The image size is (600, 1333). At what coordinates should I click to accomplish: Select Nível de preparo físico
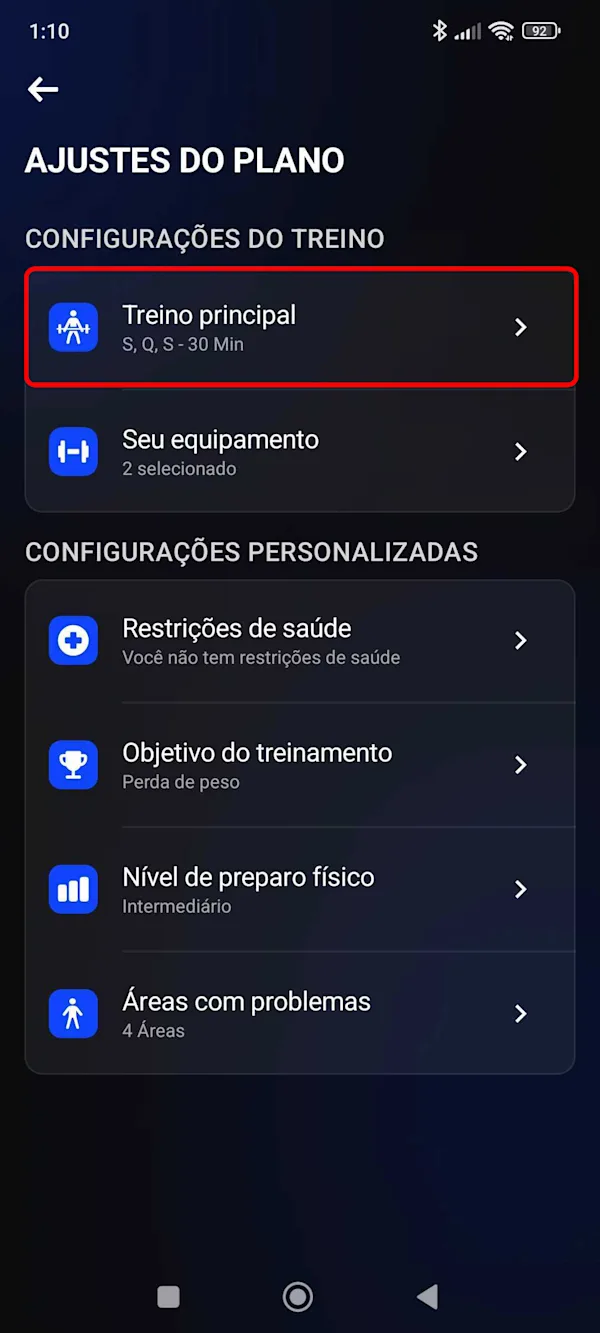300,889
